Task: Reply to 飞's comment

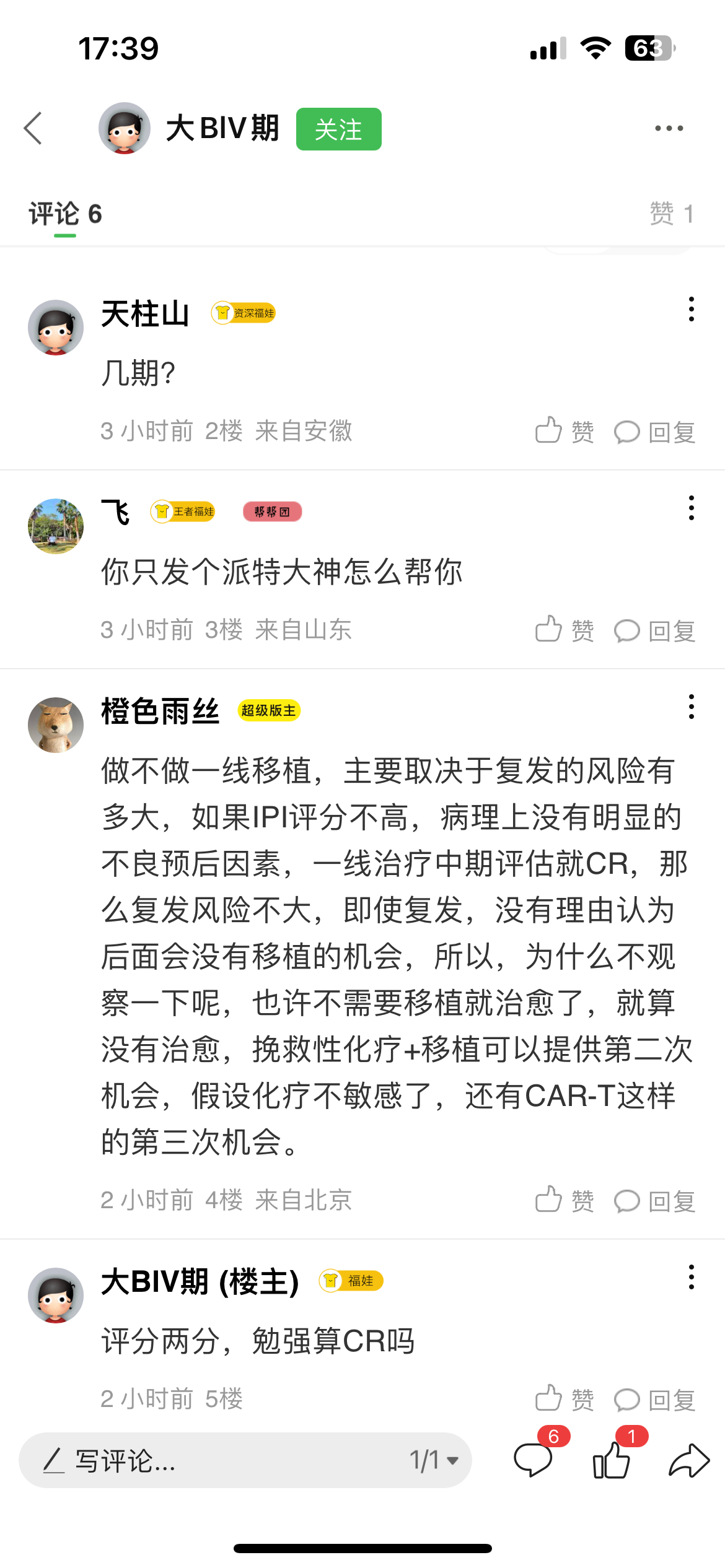Action: coord(654,630)
